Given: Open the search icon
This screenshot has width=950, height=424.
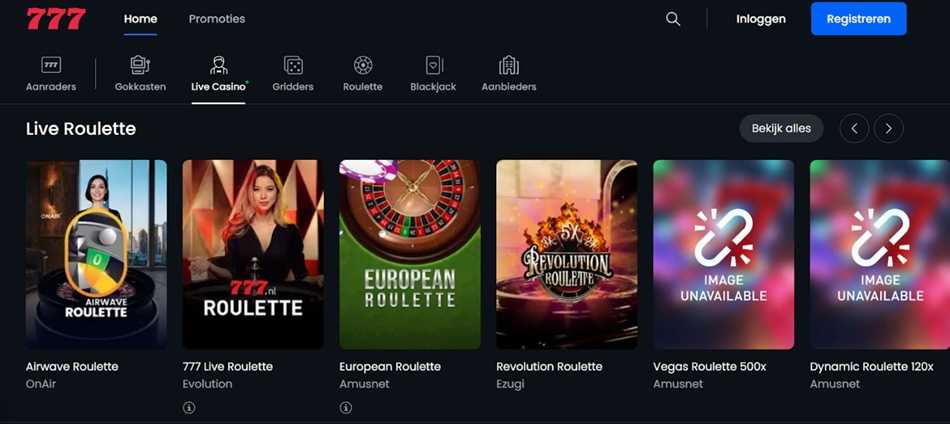Looking at the screenshot, I should click(x=673, y=19).
